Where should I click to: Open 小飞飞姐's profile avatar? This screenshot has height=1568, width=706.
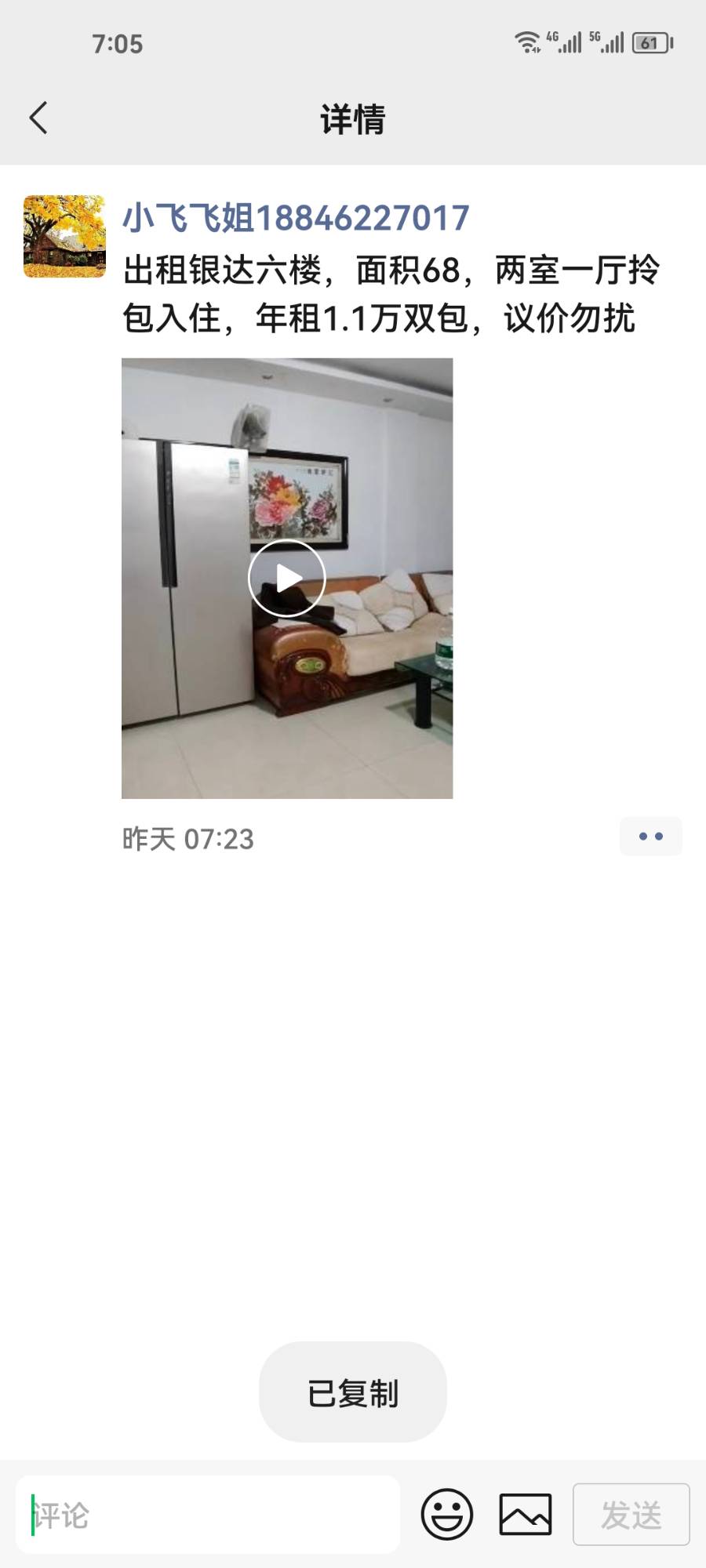tap(64, 236)
